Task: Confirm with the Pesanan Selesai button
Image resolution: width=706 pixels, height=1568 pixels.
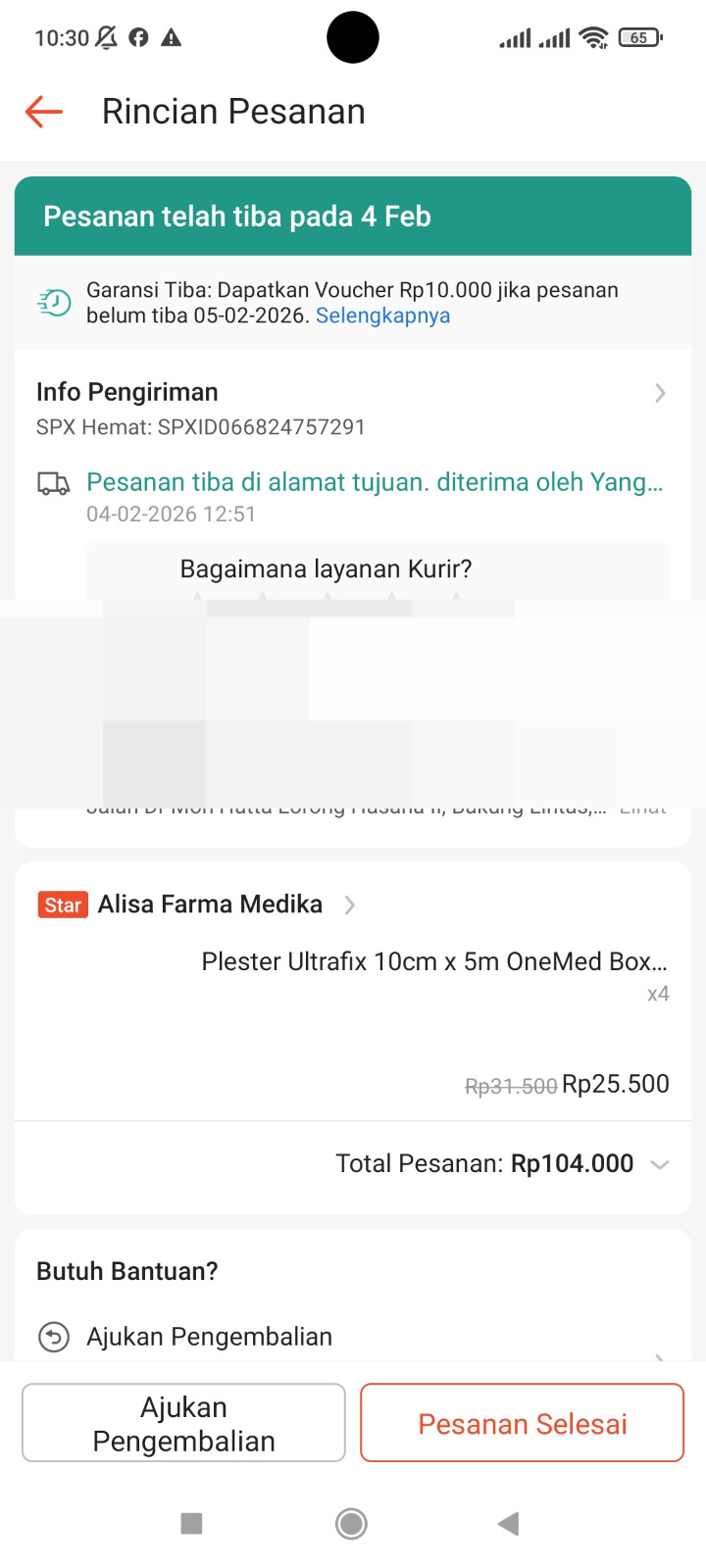Action: (x=522, y=1423)
